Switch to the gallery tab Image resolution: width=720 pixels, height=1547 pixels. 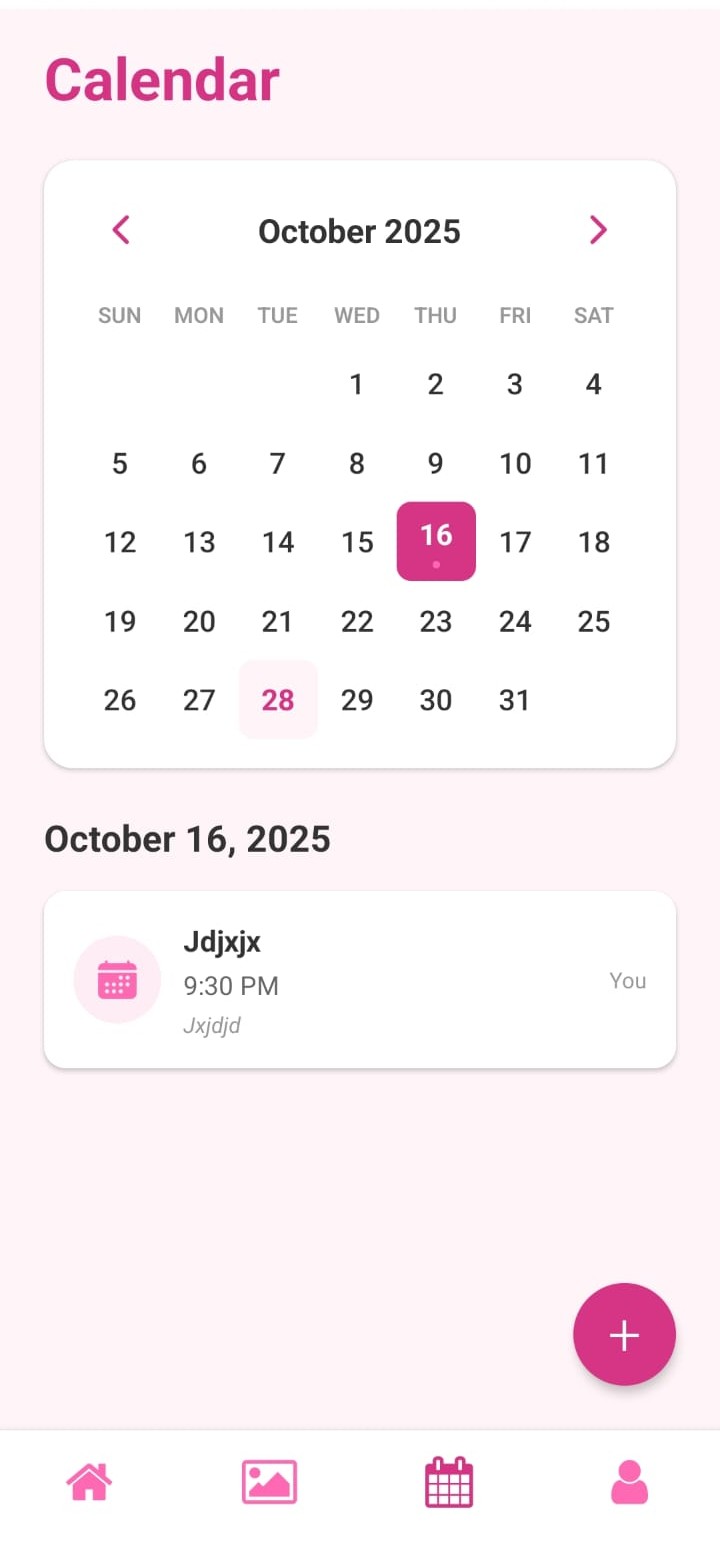(x=269, y=1481)
